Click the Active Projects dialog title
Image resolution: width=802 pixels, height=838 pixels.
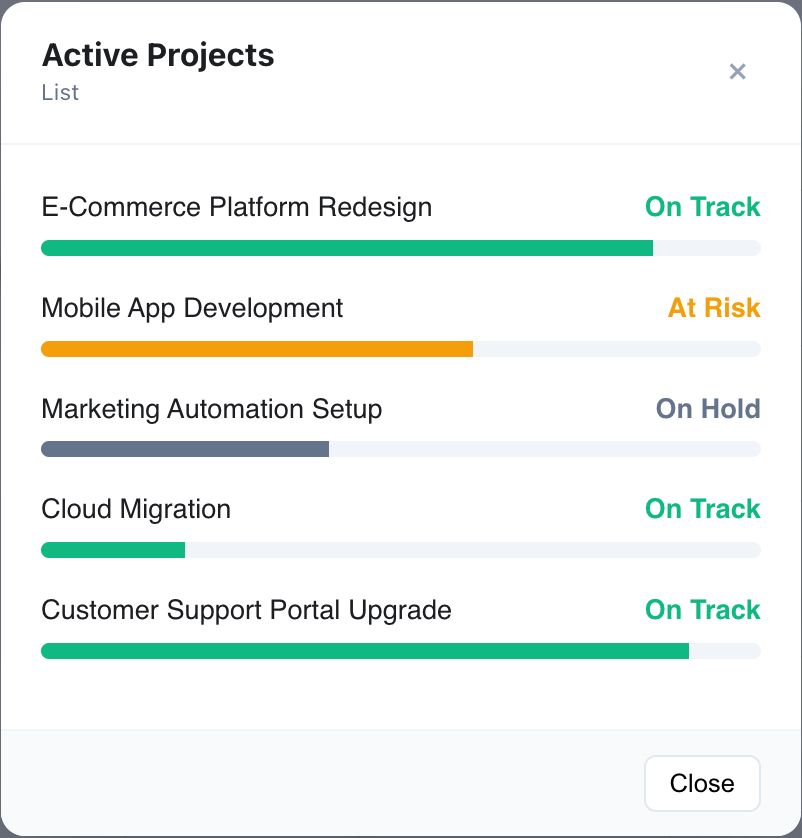[157, 55]
